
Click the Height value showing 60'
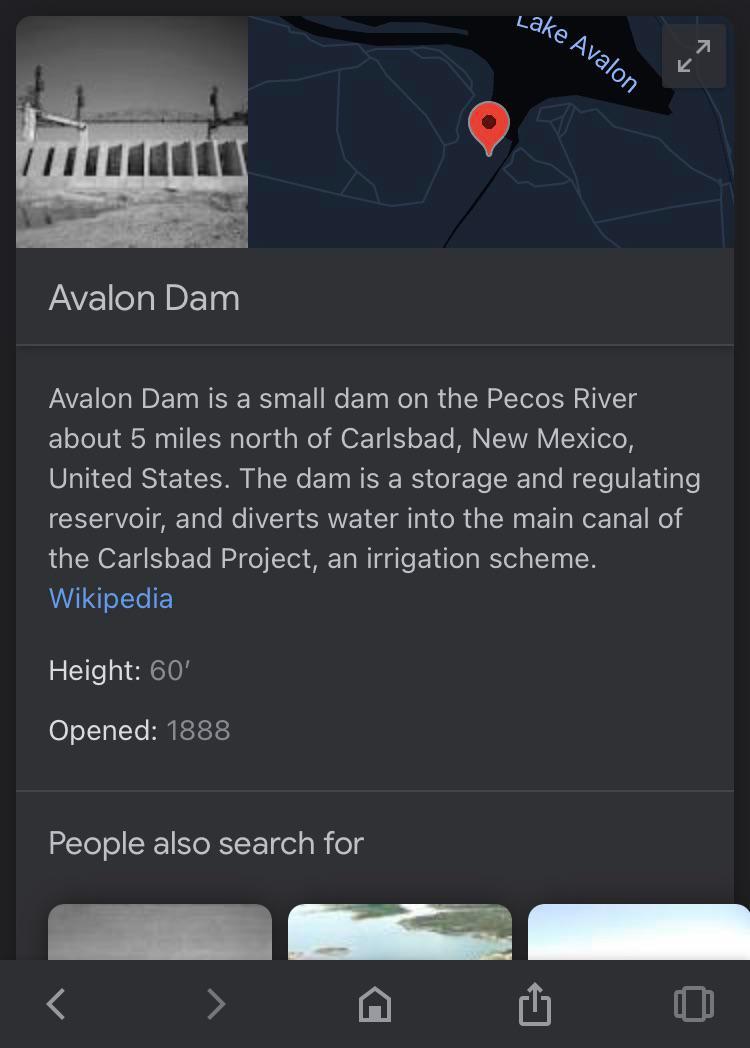pyautogui.click(x=168, y=671)
